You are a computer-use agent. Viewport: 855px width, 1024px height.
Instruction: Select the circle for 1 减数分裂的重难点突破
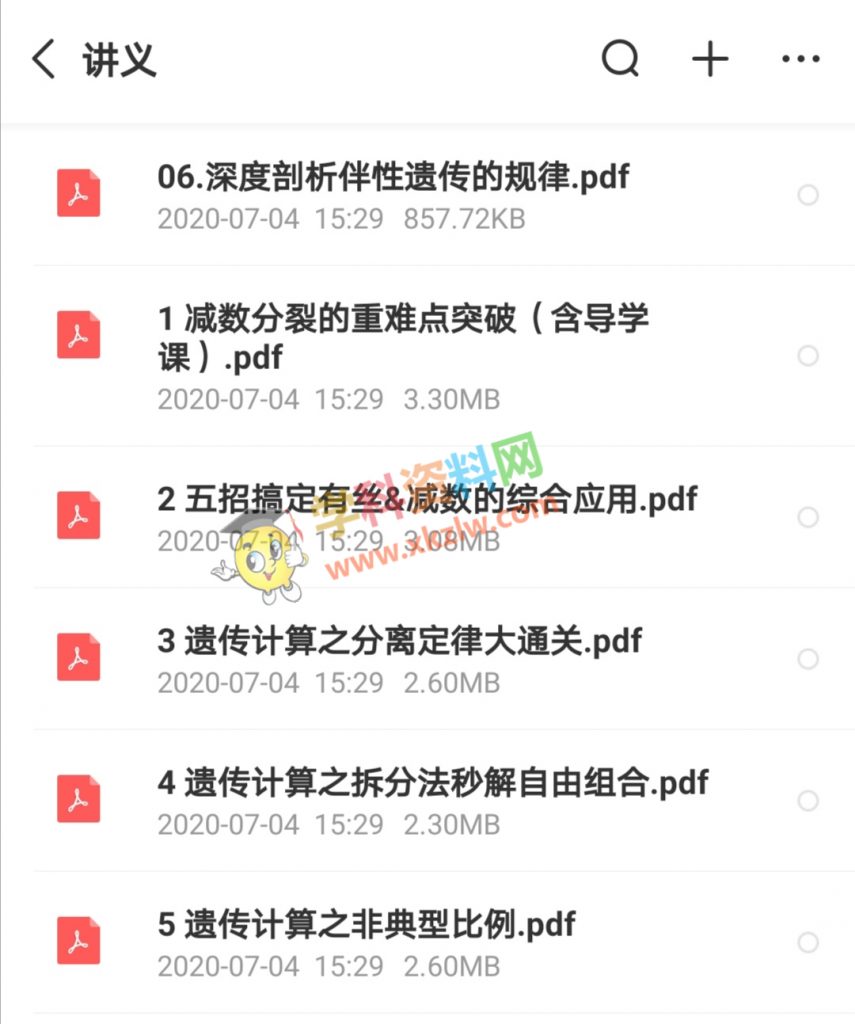[x=808, y=356]
